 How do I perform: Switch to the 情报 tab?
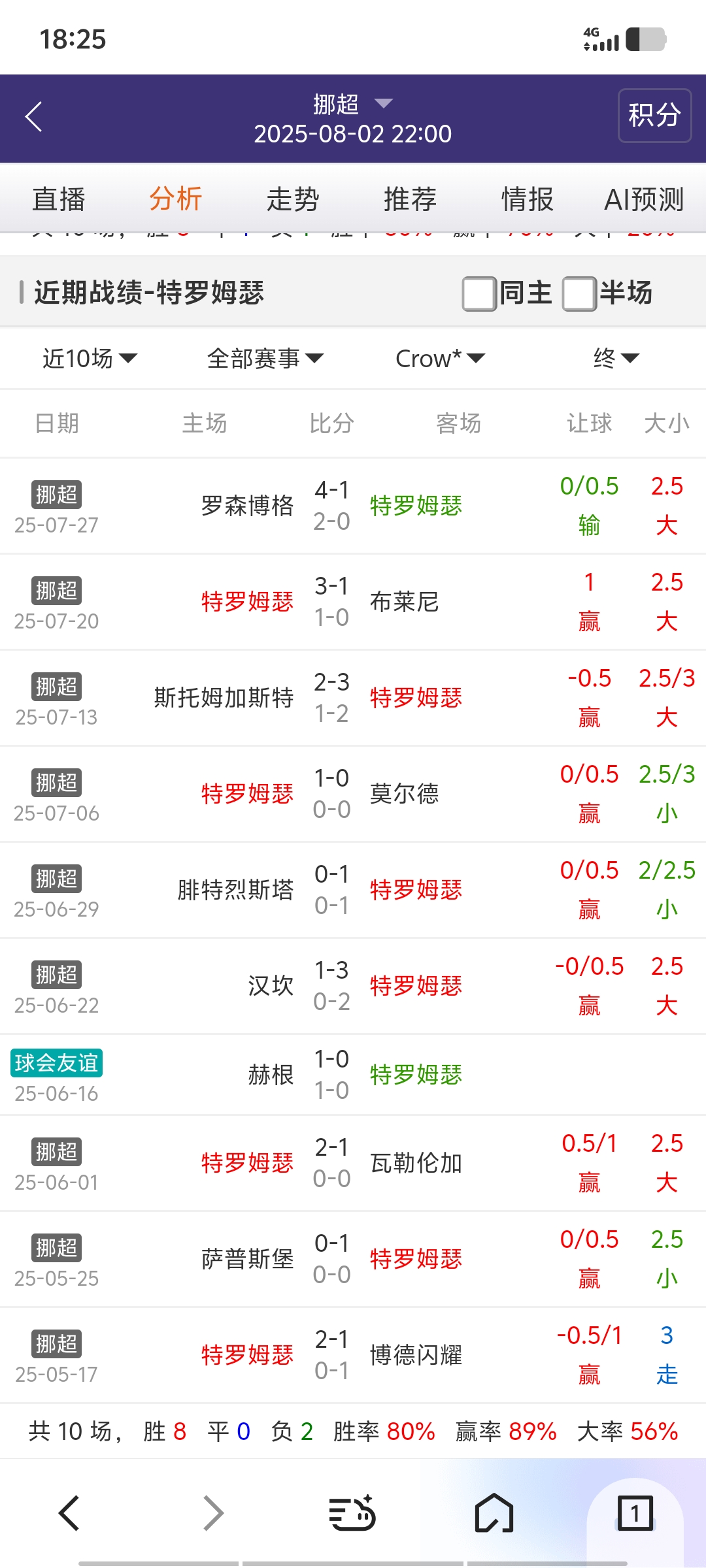(527, 199)
